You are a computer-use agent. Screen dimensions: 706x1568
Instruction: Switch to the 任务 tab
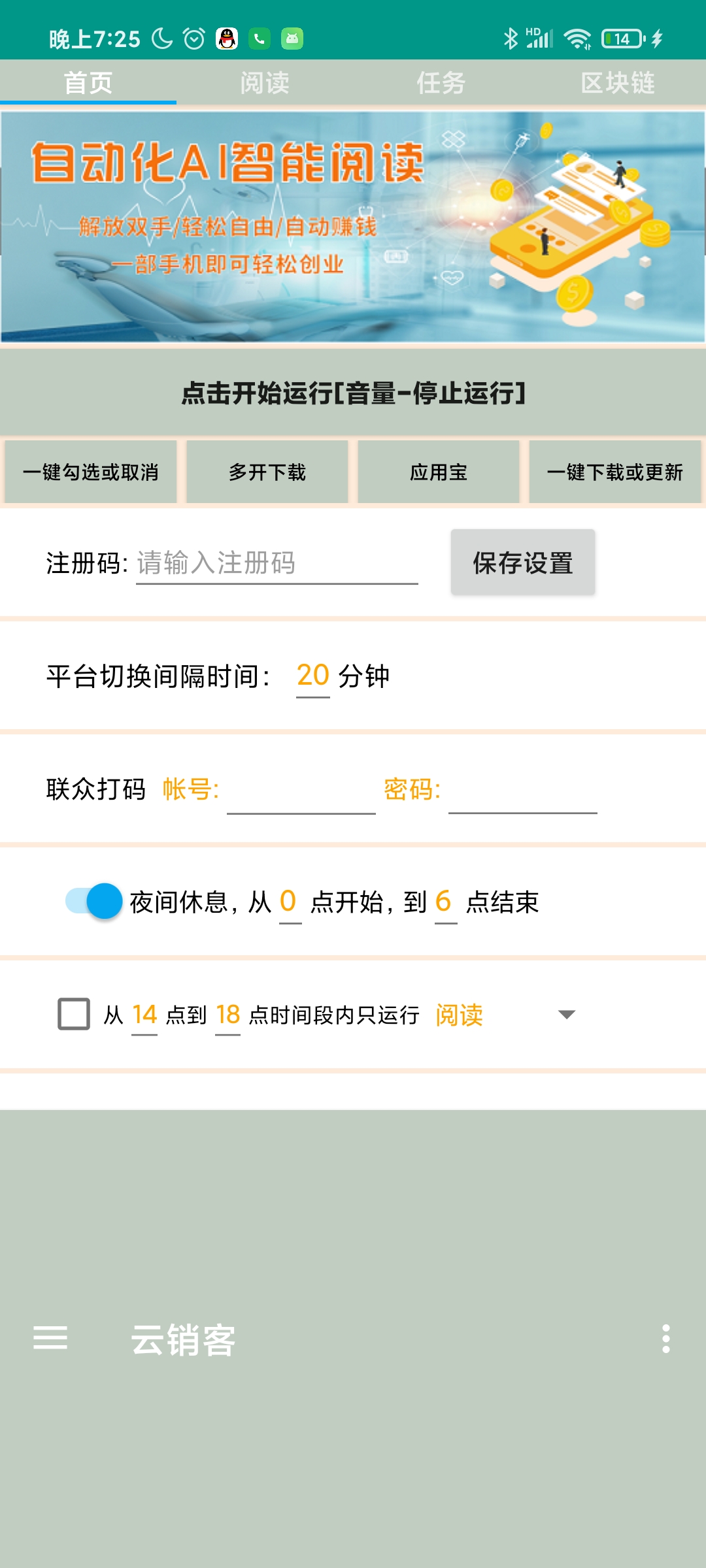tap(441, 82)
